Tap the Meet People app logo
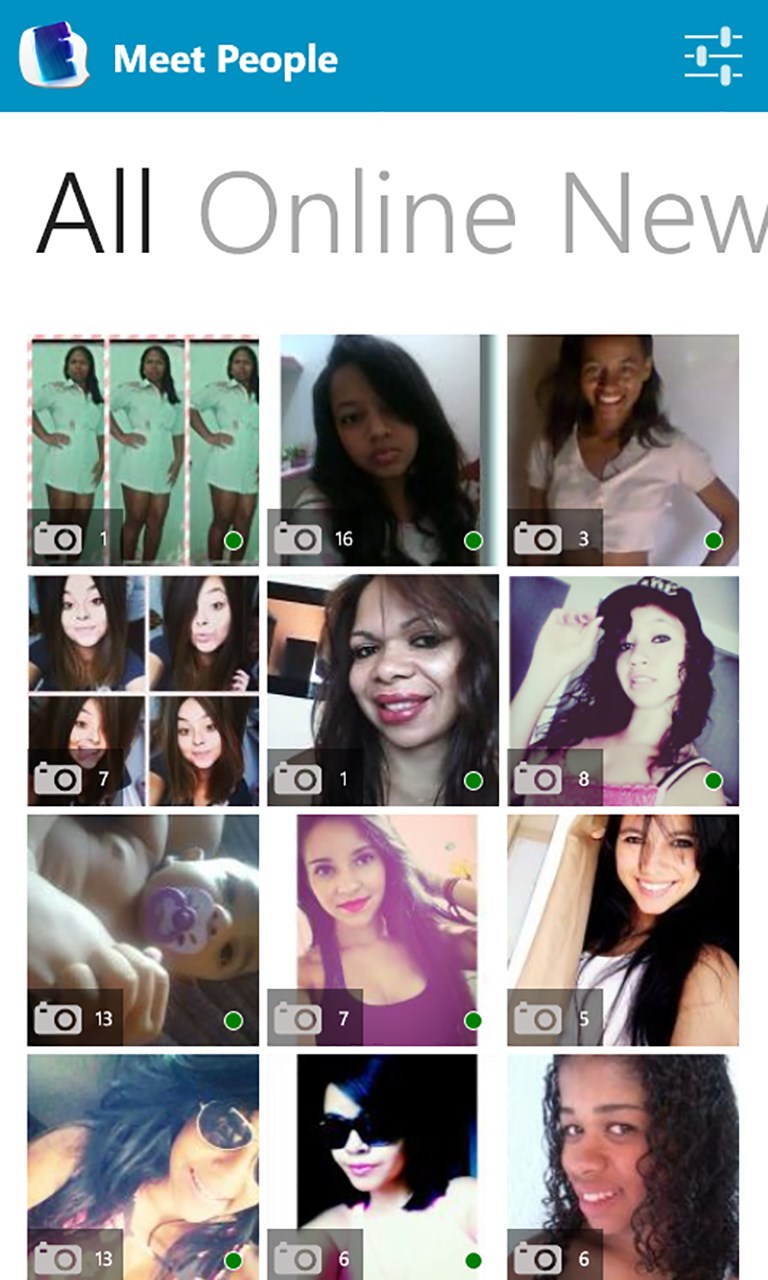Viewport: 768px width, 1280px height. 53,57
